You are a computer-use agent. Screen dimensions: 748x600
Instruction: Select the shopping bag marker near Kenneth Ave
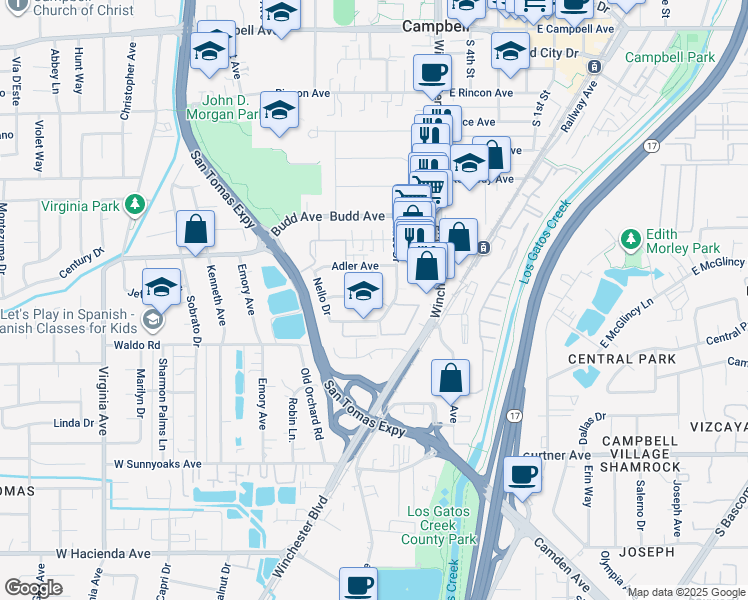tap(196, 228)
